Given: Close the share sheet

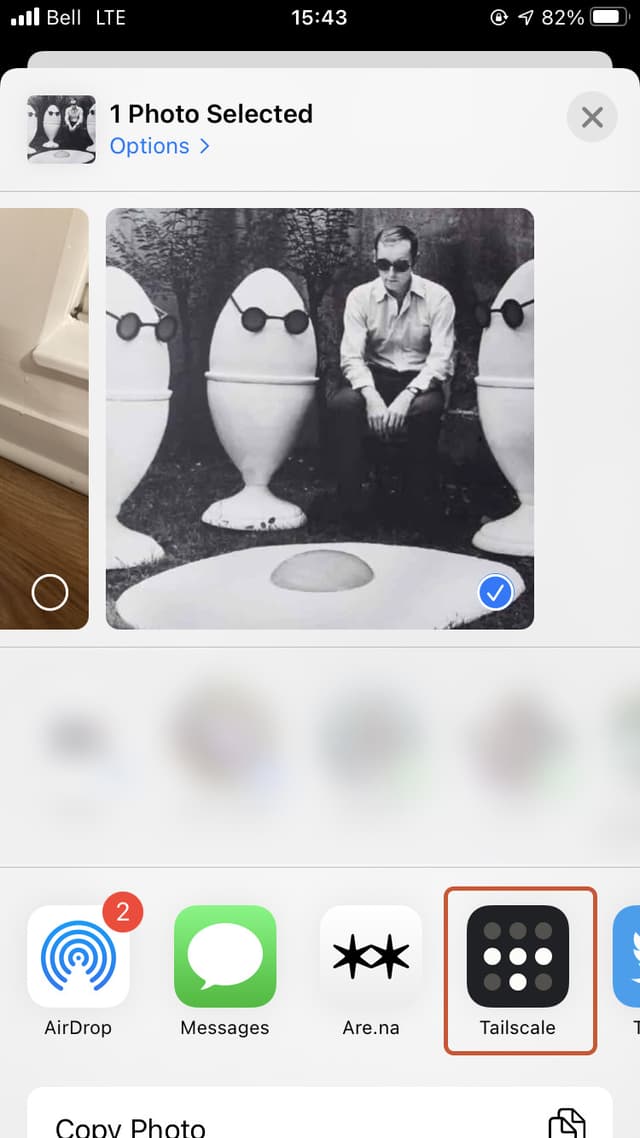Looking at the screenshot, I should click(592, 118).
